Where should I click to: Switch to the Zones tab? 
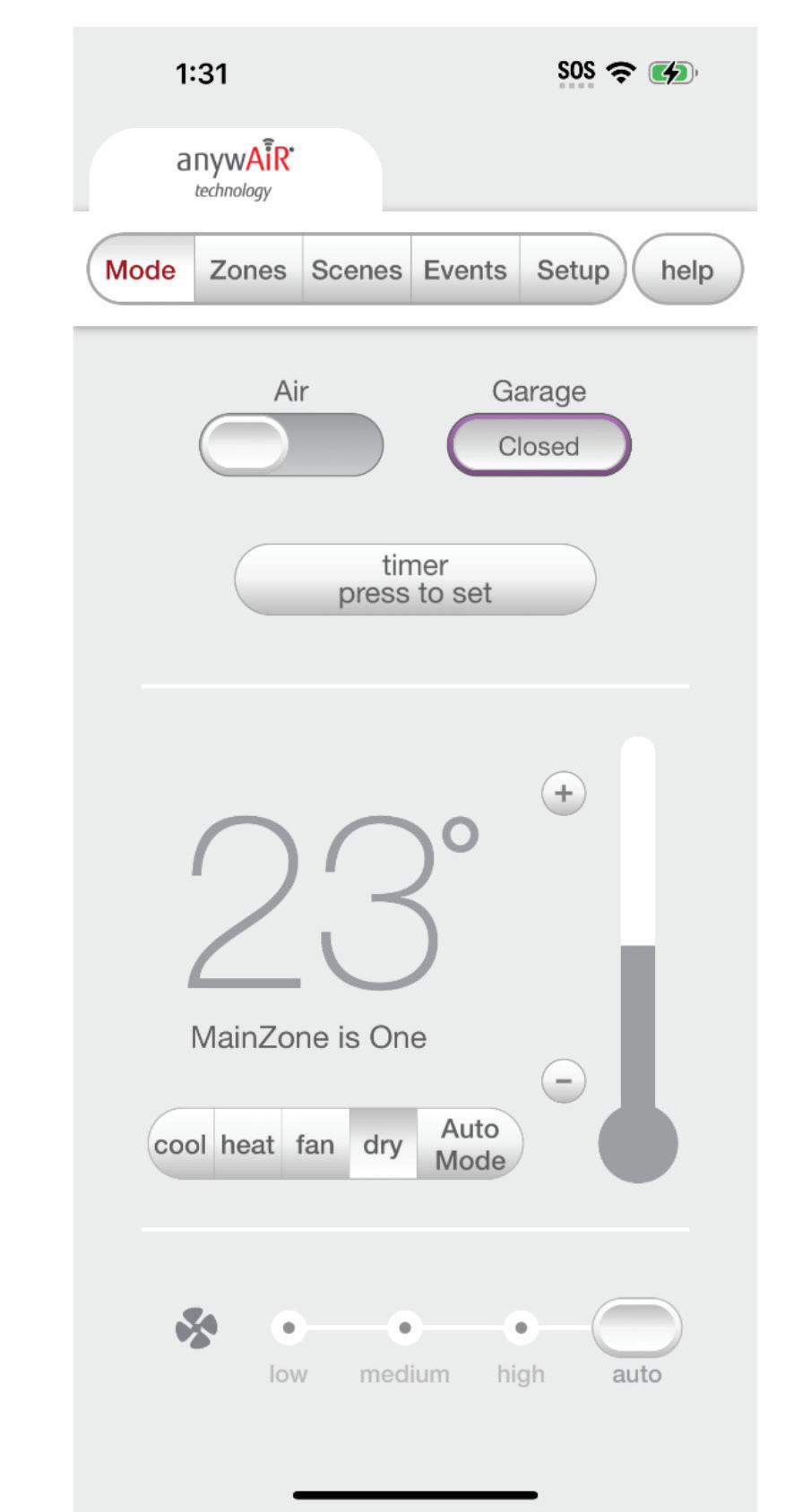(247, 270)
